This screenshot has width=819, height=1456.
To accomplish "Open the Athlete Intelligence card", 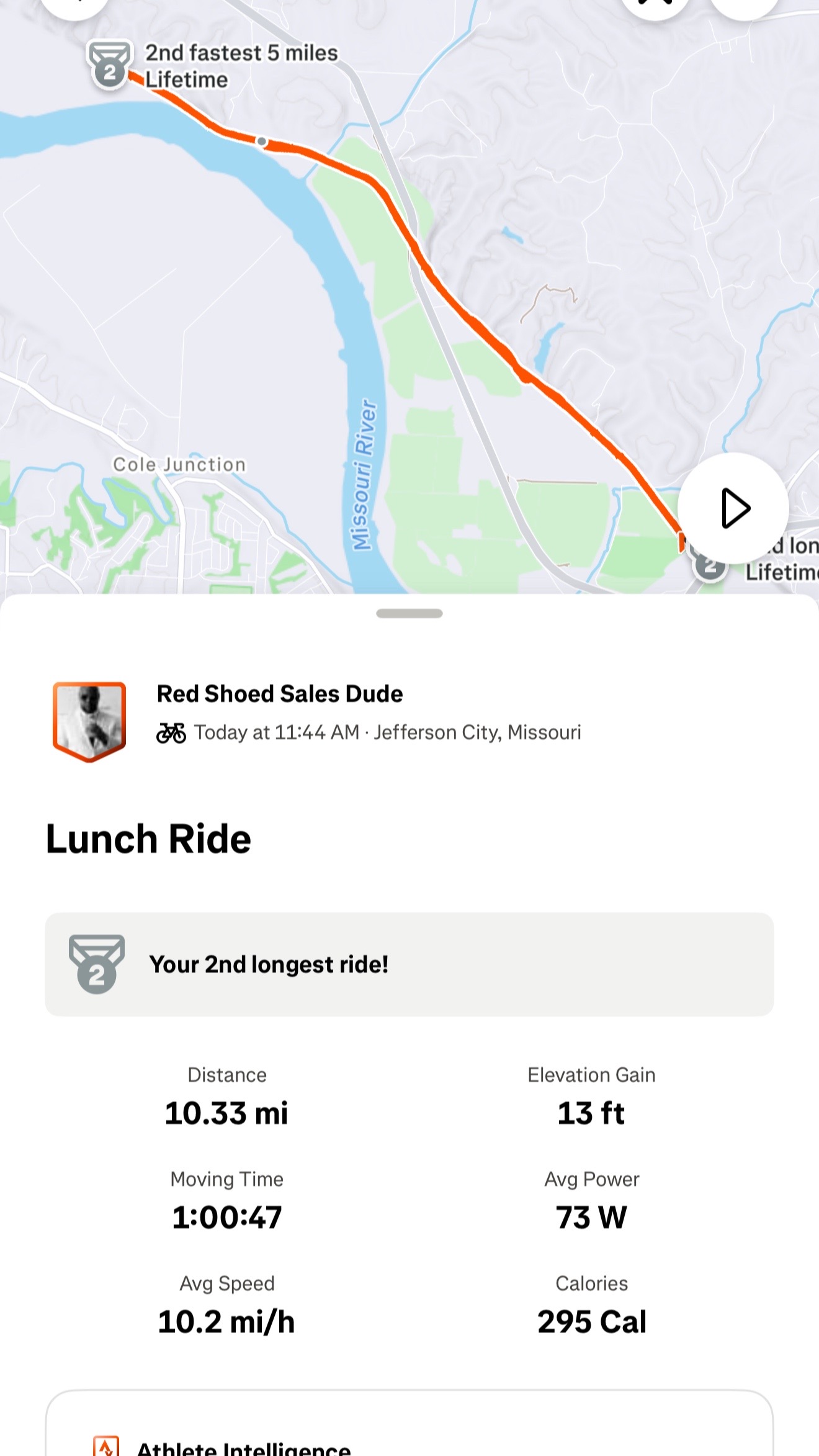I will click(x=409, y=1424).
